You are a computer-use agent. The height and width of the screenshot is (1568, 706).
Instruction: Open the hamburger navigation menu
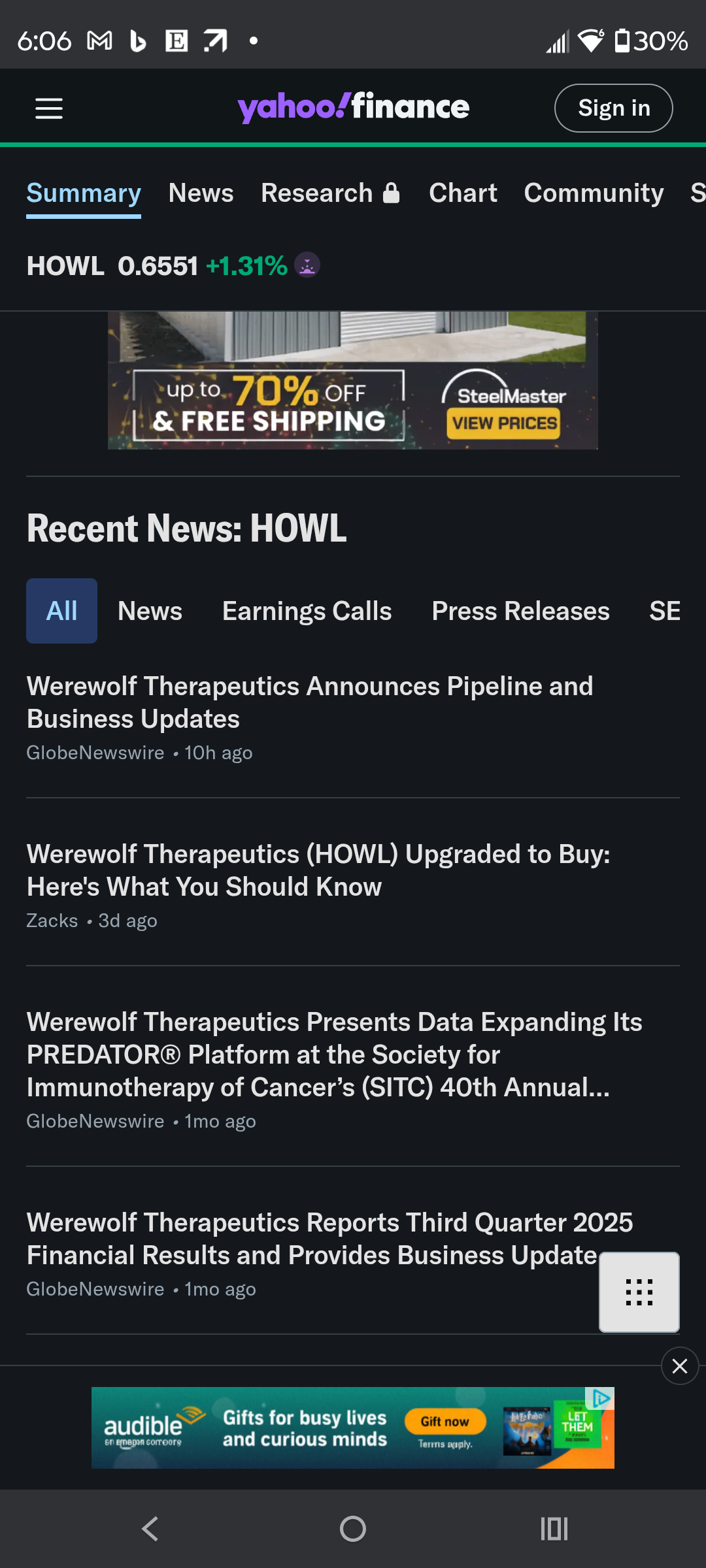click(x=49, y=108)
